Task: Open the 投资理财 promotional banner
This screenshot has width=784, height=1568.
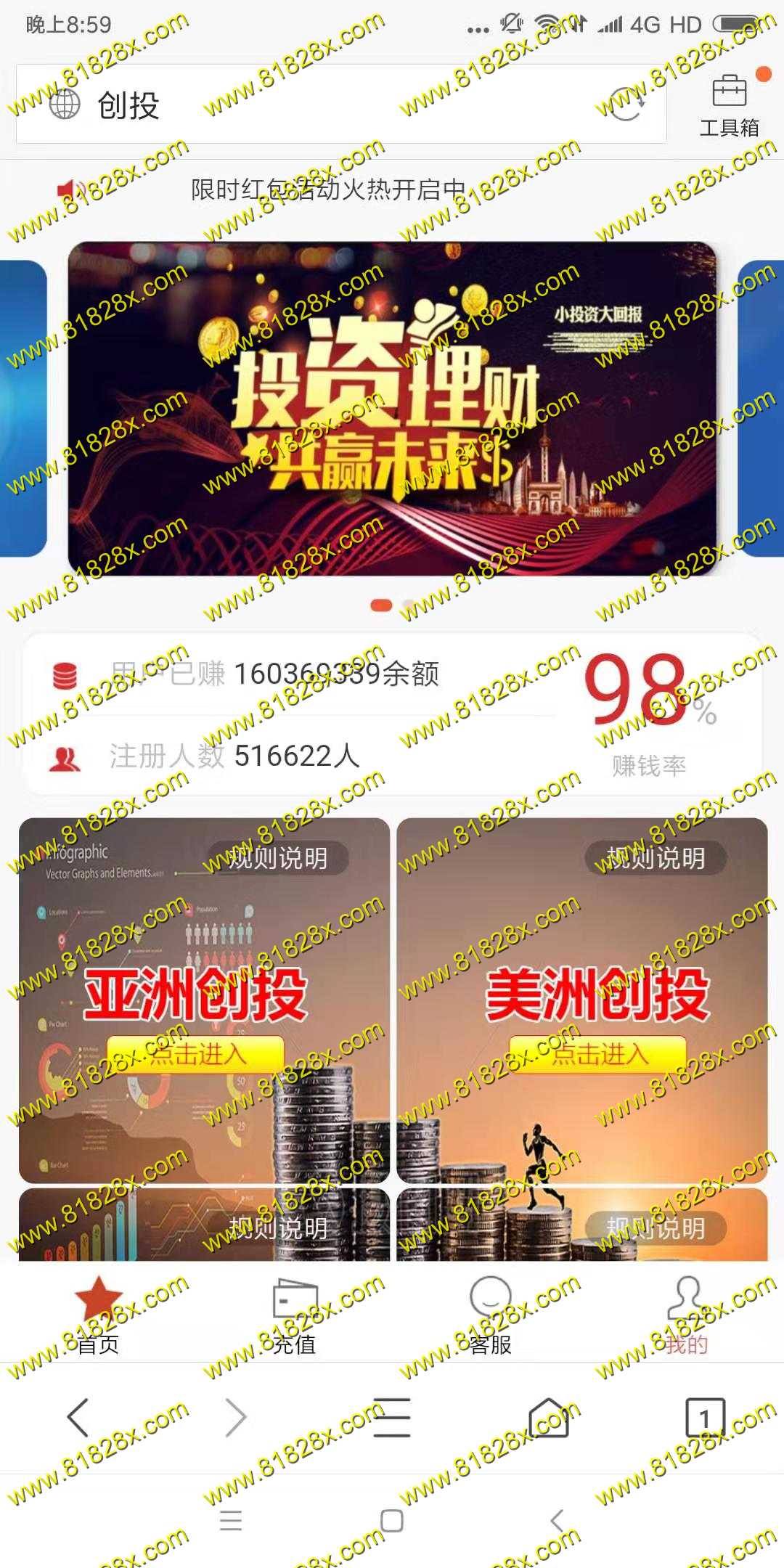Action: [392, 408]
